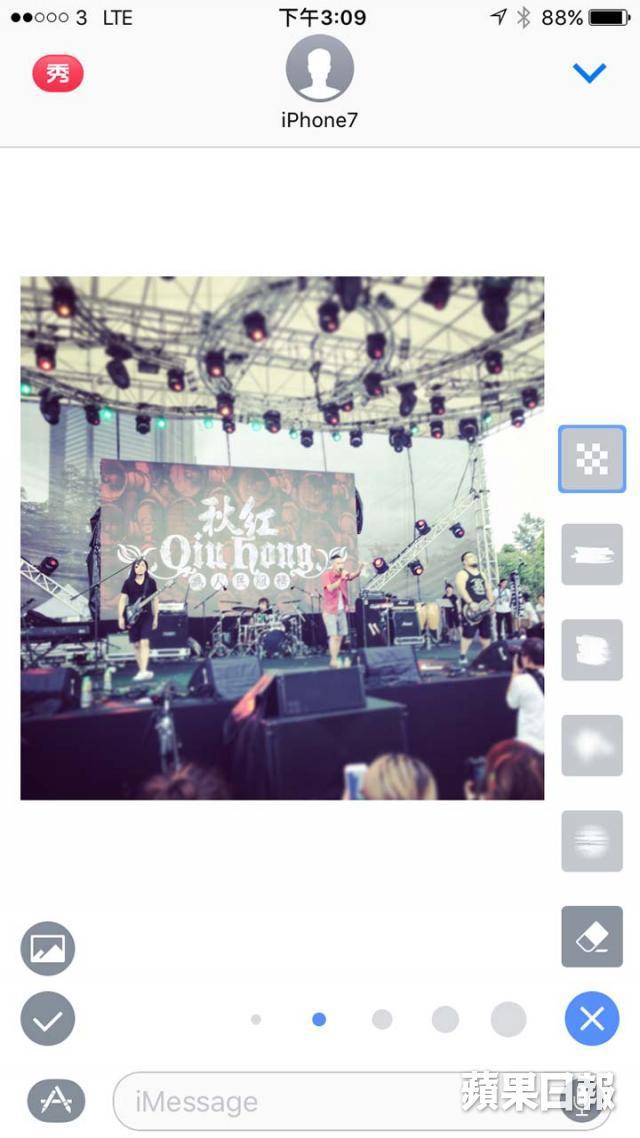Viewport: 640px width, 1138px height.
Task: Cancel editing with the blue X button
Action: tap(592, 1019)
